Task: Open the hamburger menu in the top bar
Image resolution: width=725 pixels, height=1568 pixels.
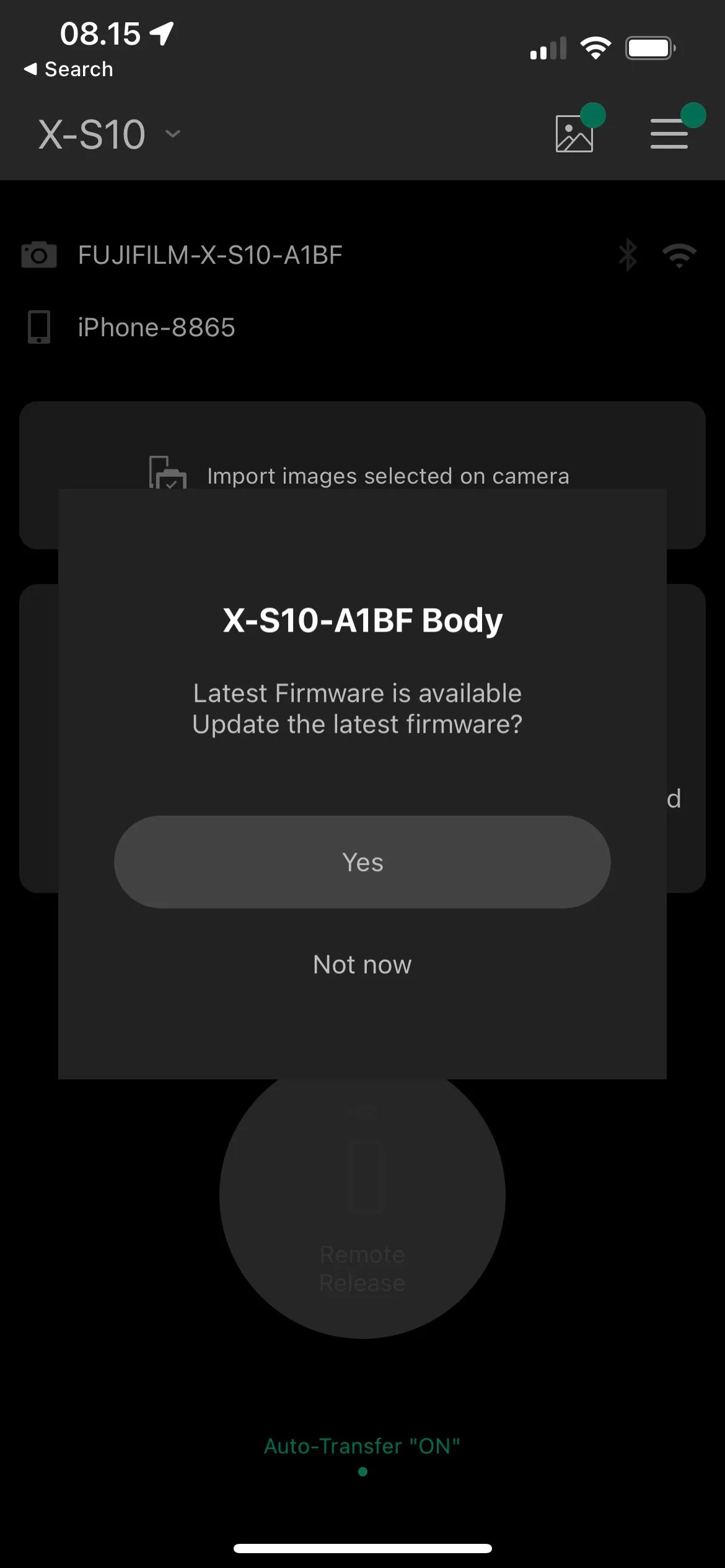Action: coord(669,134)
